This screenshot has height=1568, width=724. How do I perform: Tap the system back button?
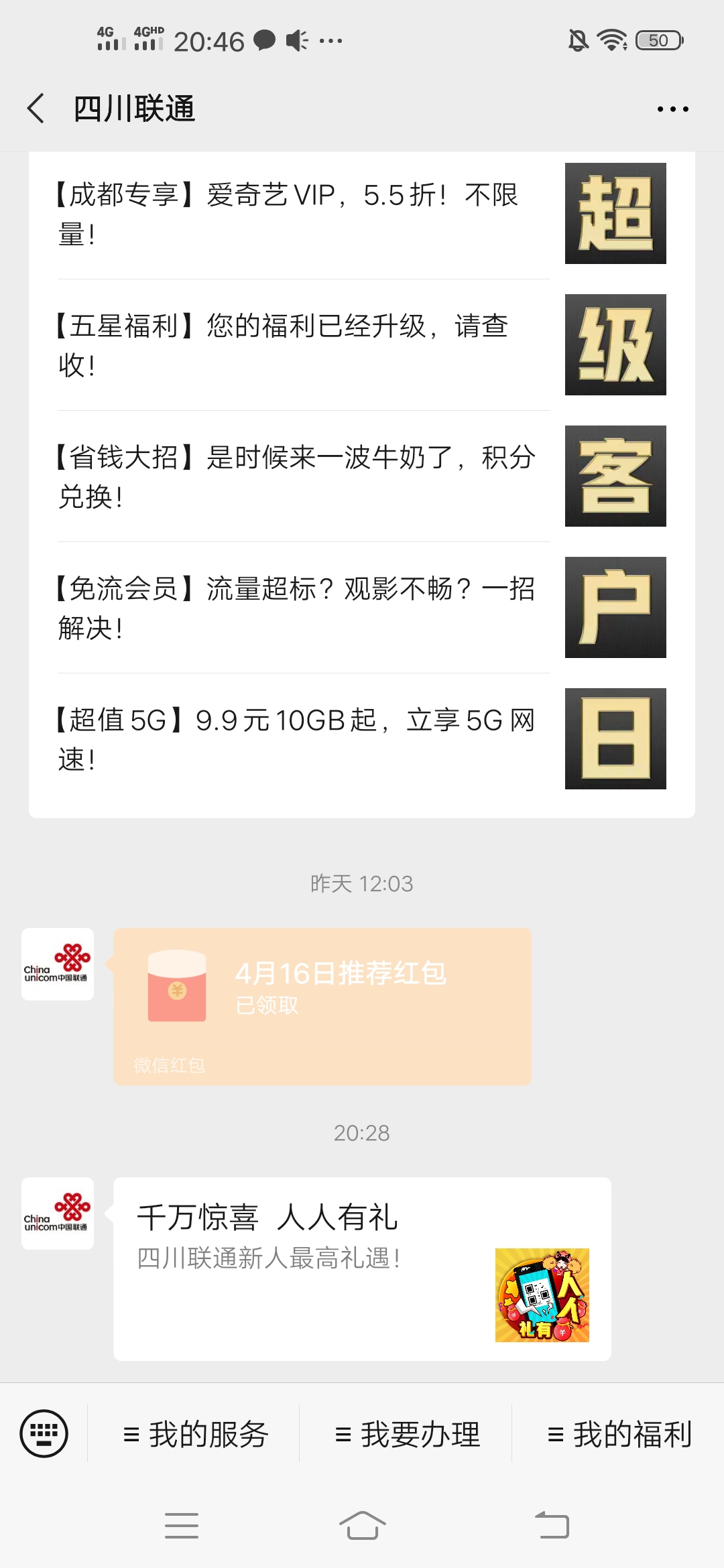pyautogui.click(x=551, y=1525)
